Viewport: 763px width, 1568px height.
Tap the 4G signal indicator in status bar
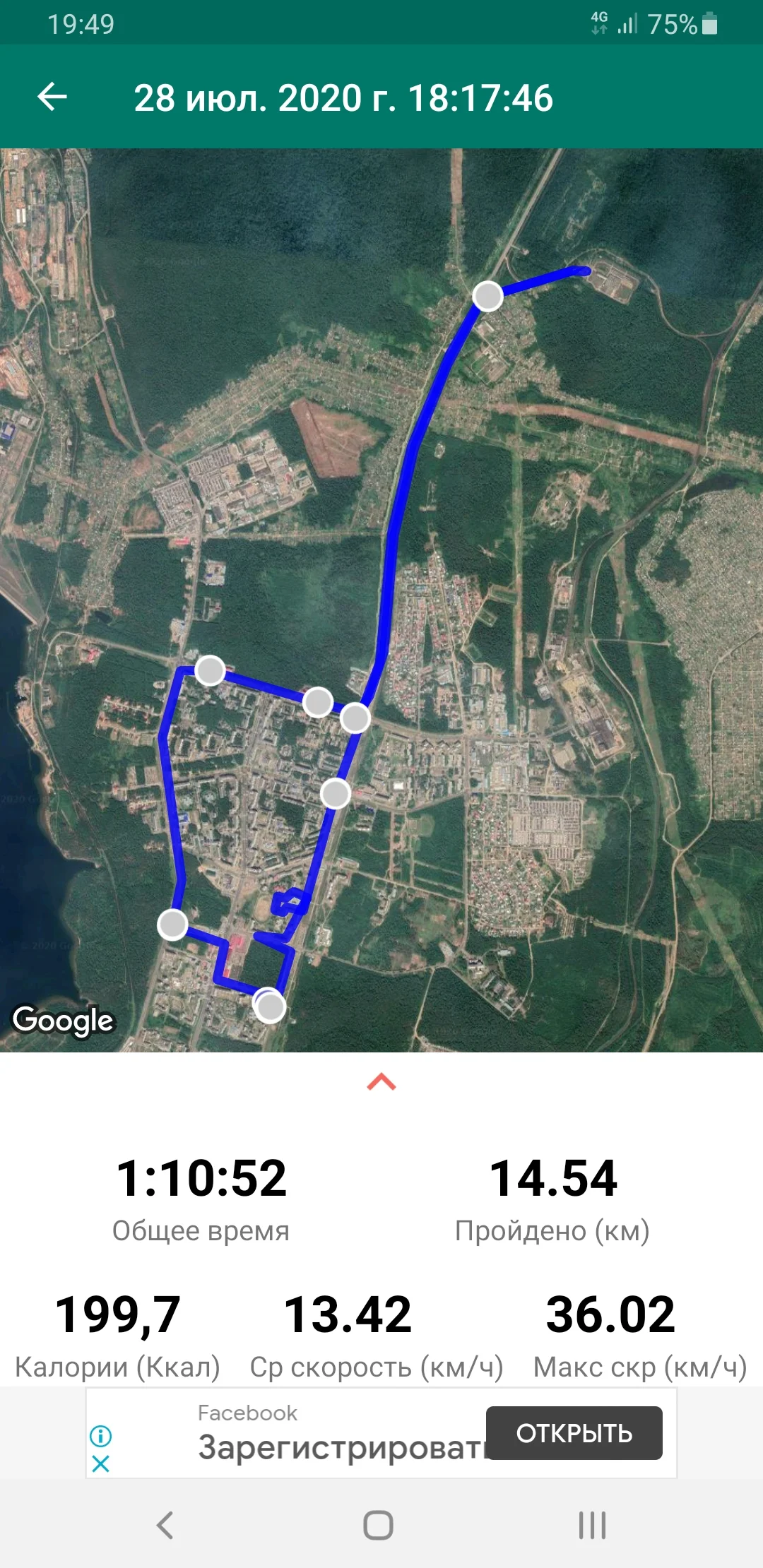[x=600, y=21]
